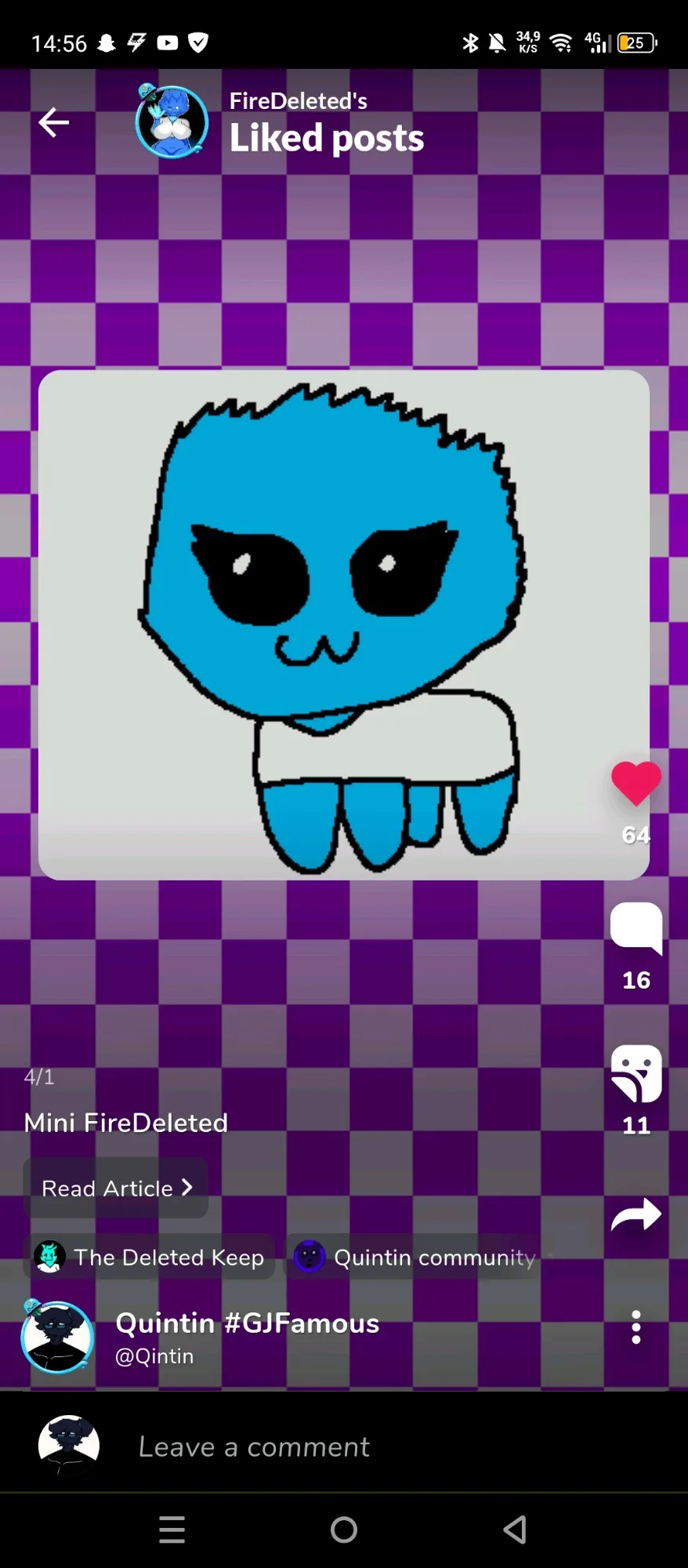
Task: Open the comments bubble icon
Action: coord(636,928)
